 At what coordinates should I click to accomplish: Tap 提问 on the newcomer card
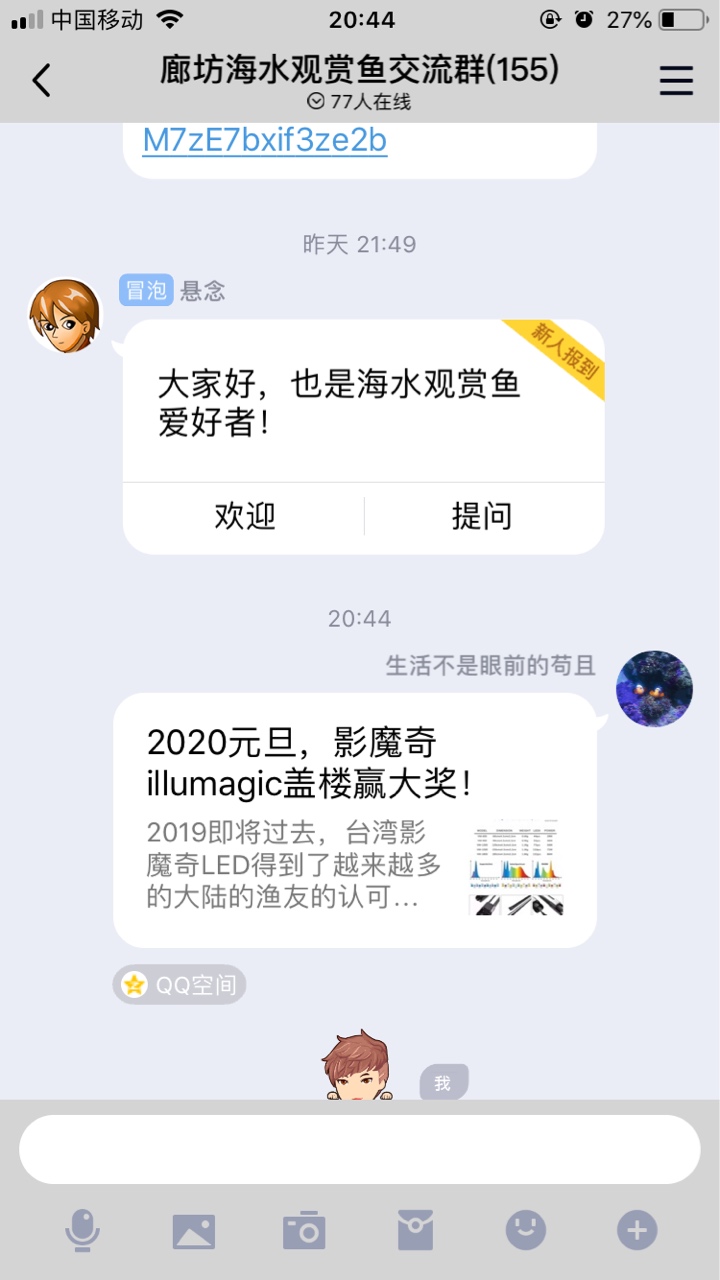[x=482, y=517]
